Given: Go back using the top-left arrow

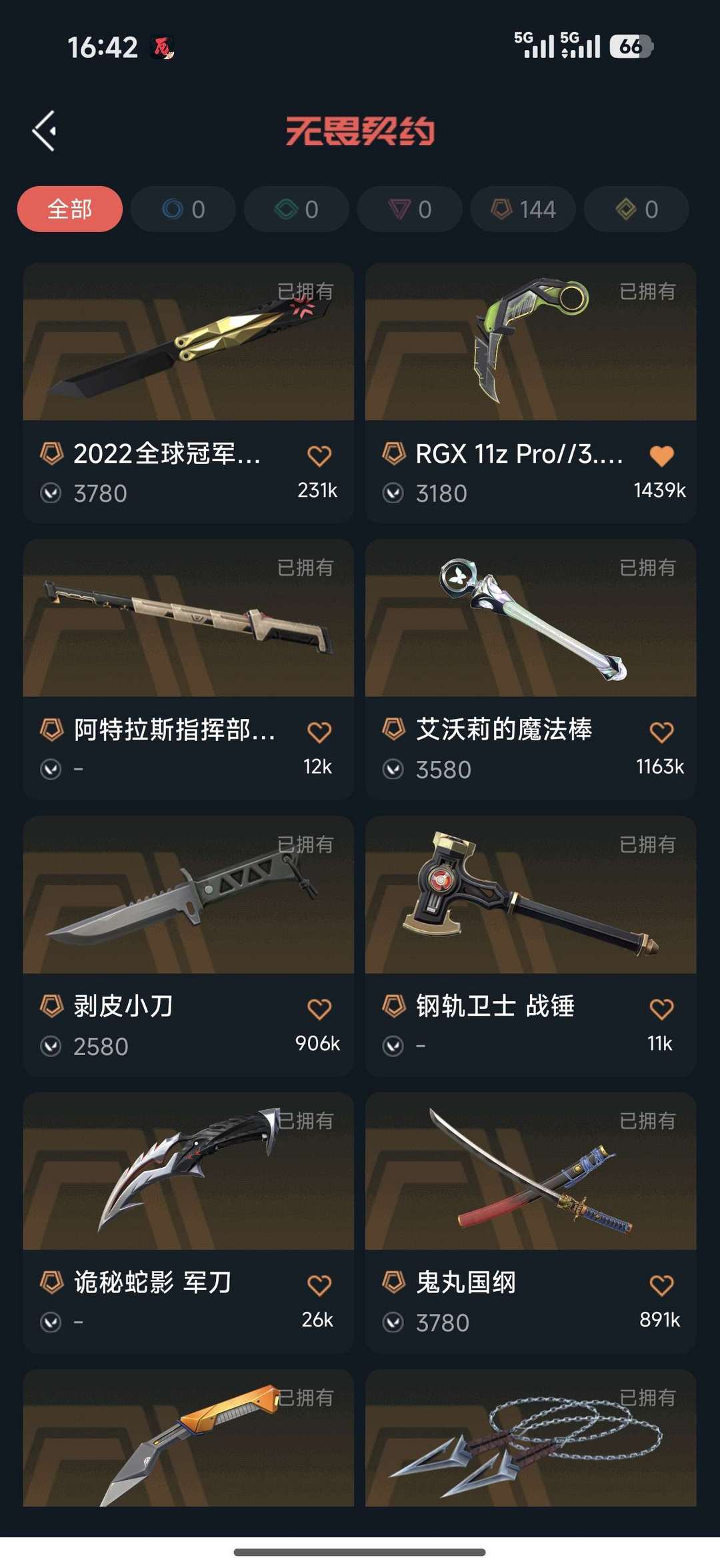Looking at the screenshot, I should coord(44,131).
